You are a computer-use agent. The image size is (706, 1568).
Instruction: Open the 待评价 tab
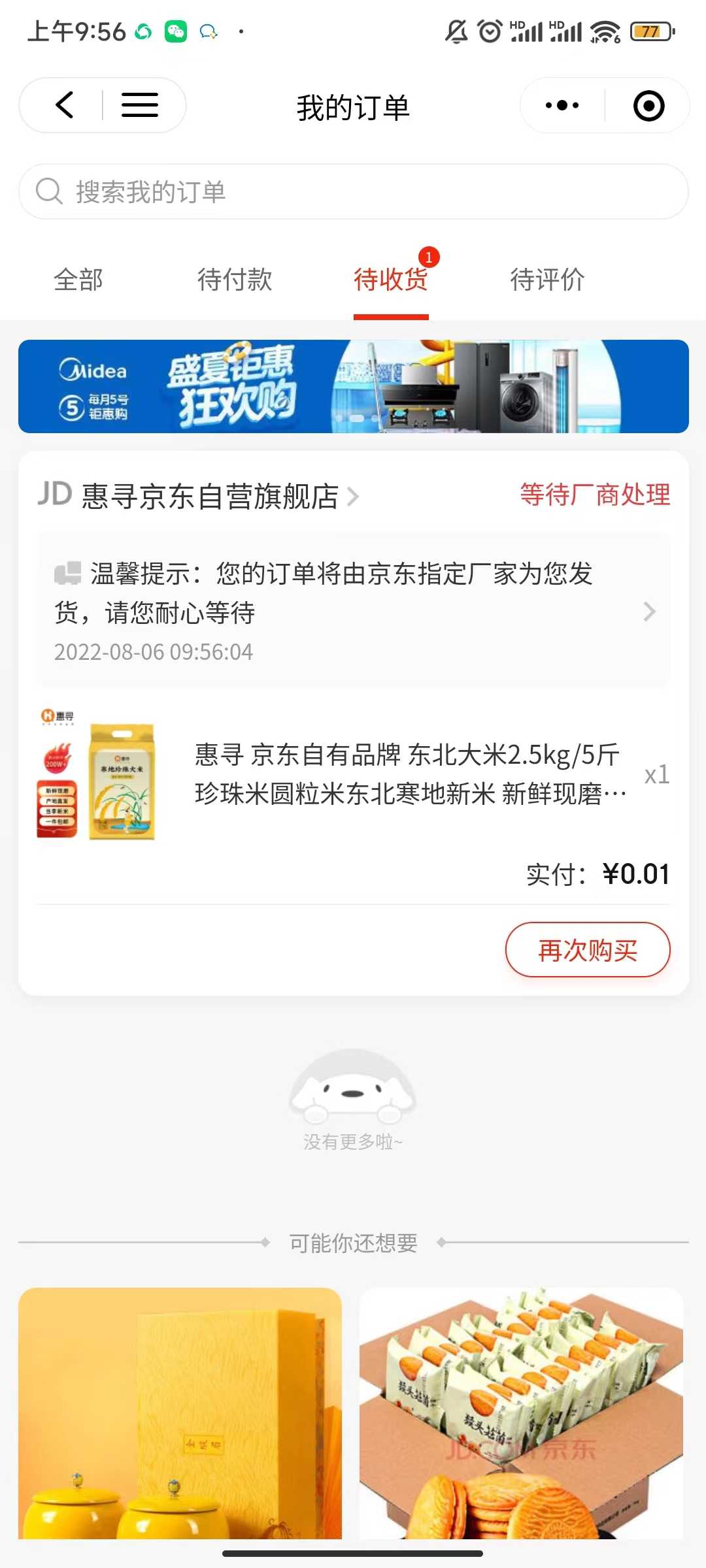[548, 280]
